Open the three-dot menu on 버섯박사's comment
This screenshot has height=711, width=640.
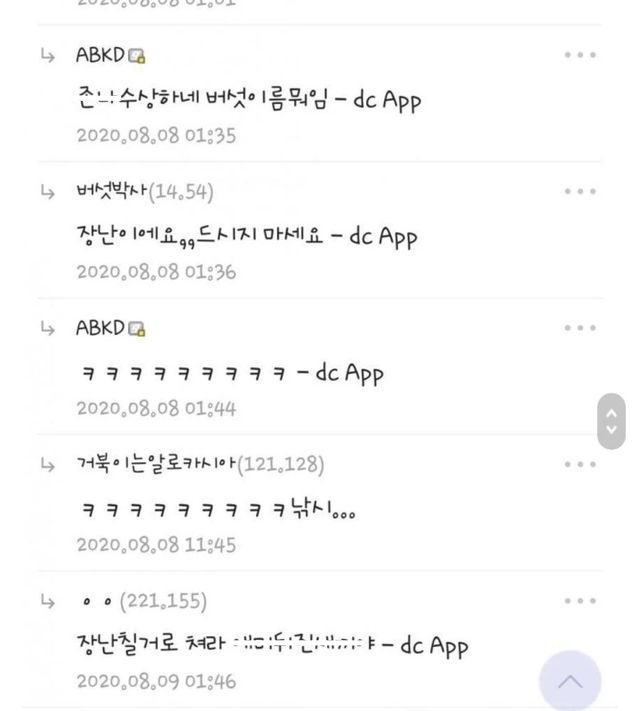580,191
